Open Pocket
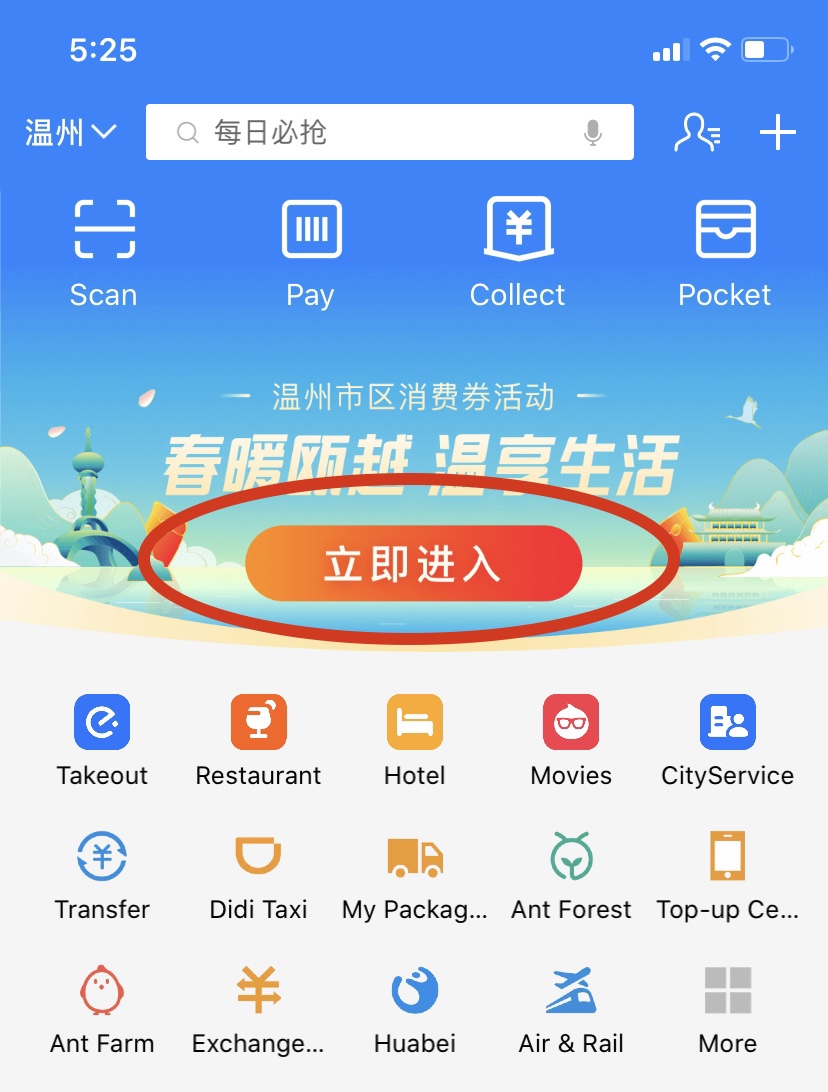Image resolution: width=828 pixels, height=1092 pixels. click(x=725, y=254)
